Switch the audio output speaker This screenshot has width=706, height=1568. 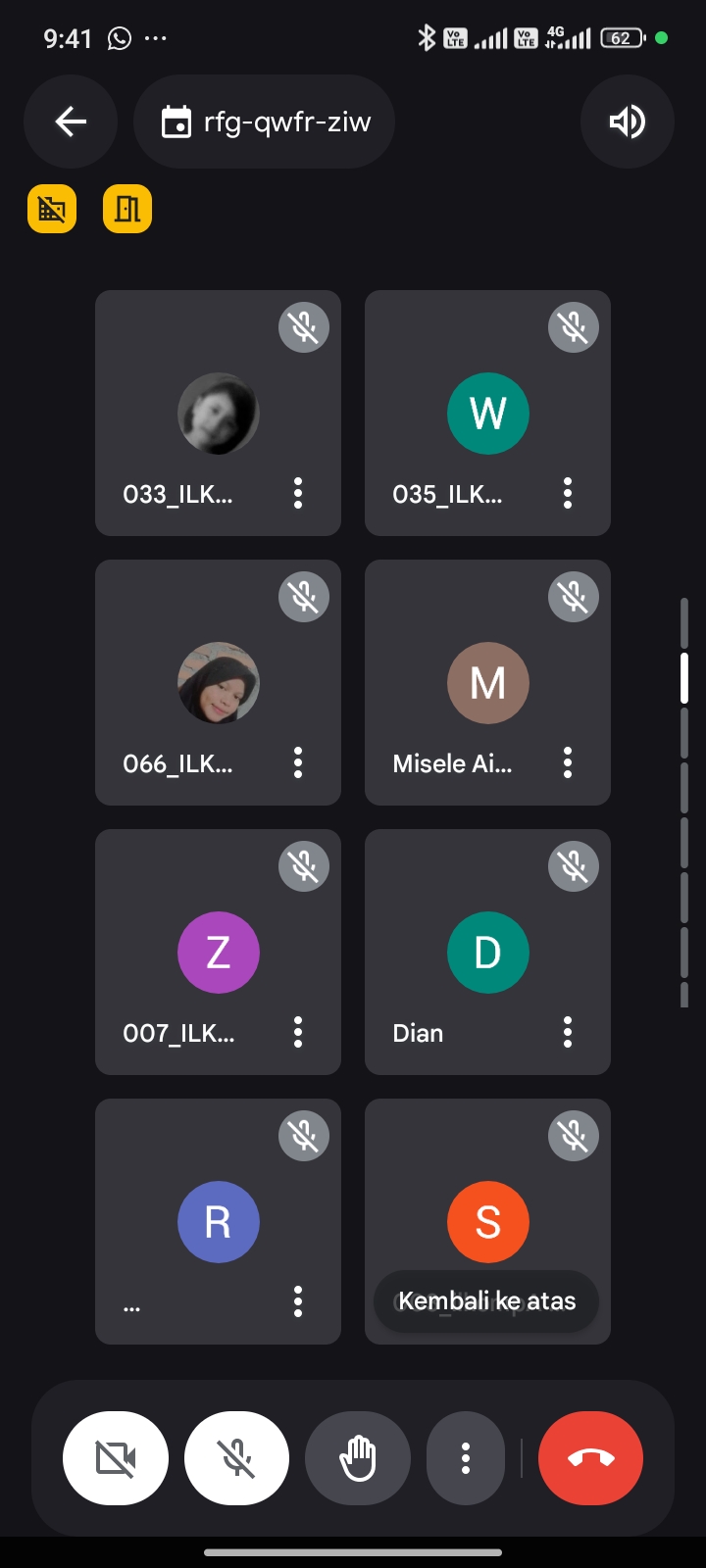click(627, 122)
